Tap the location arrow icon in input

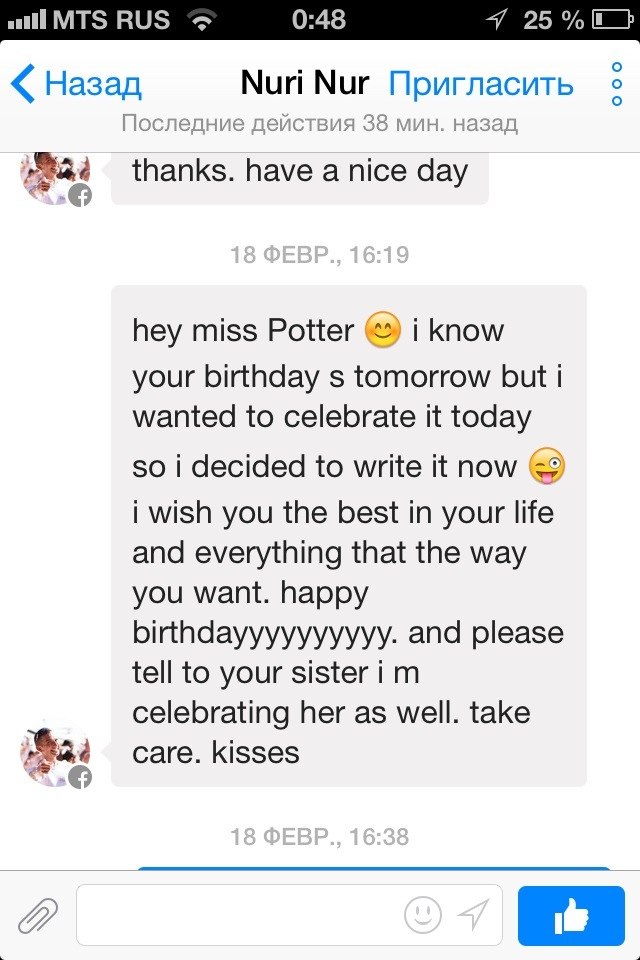(x=473, y=914)
